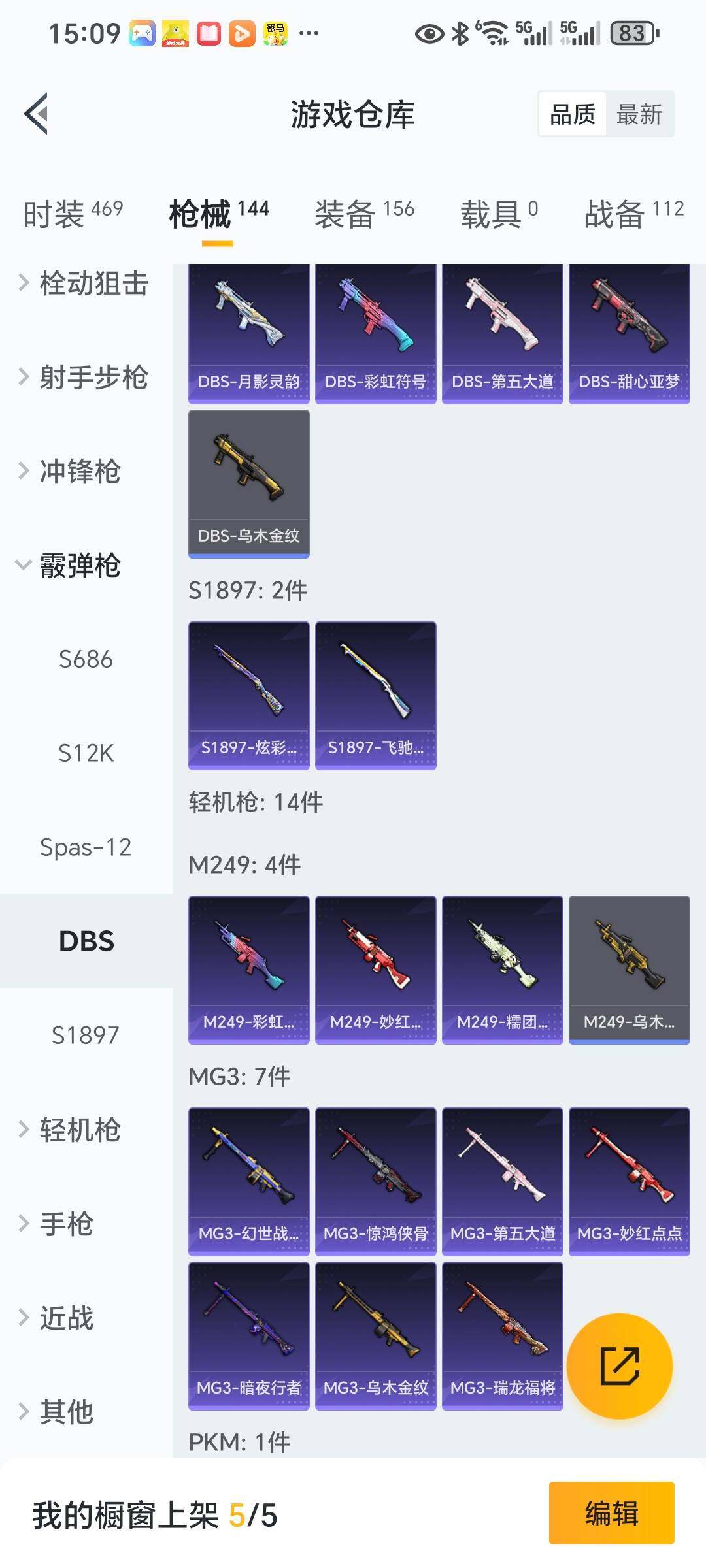
Task: Switch to the 装备 tab
Action: point(363,214)
